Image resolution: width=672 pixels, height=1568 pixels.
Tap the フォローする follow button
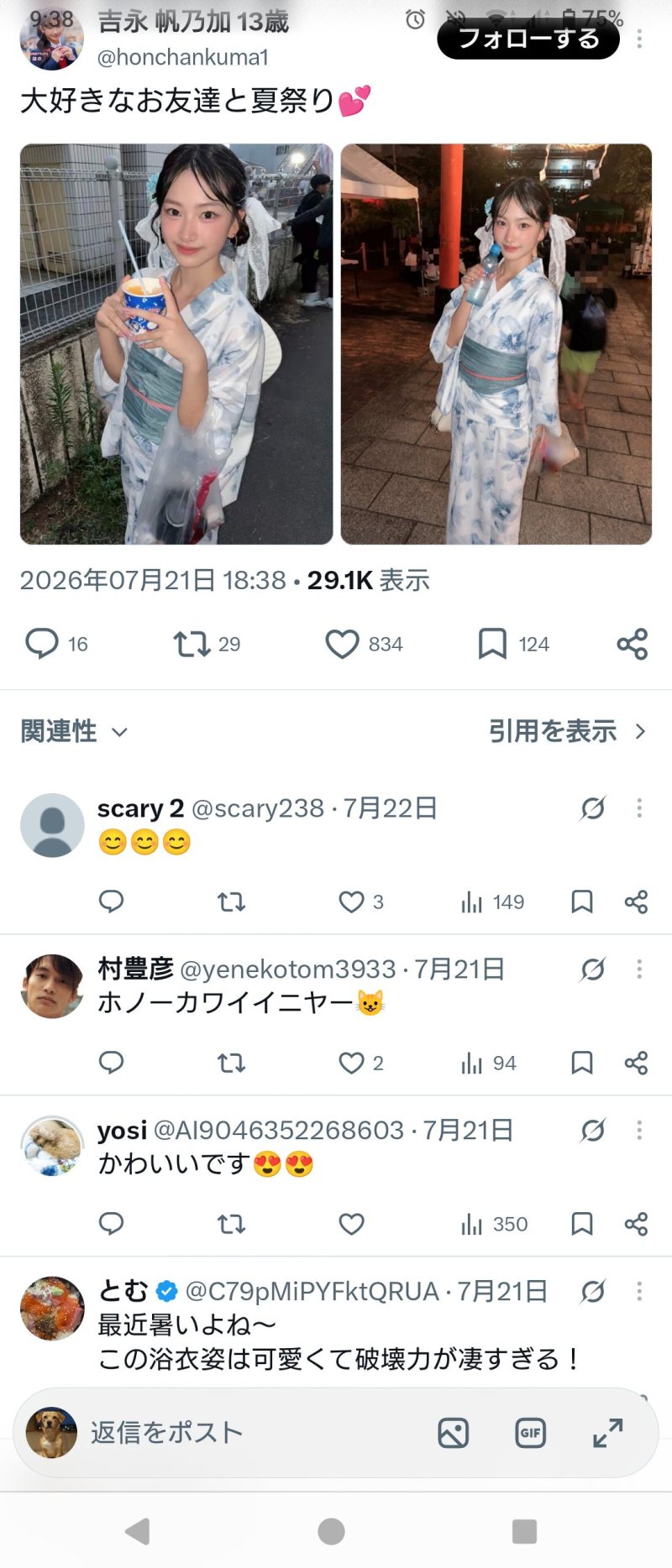pos(528,39)
